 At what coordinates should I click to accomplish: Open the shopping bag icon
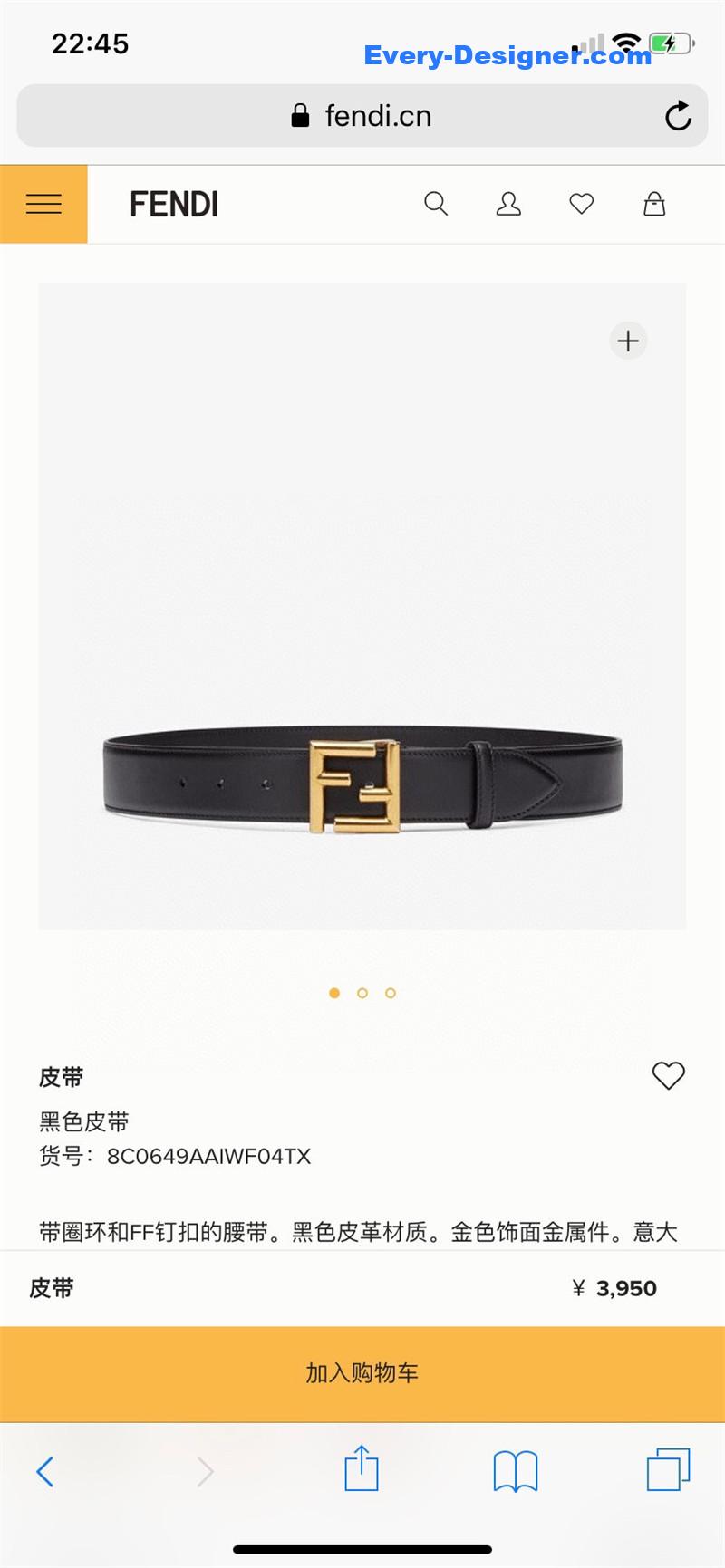[x=654, y=204]
